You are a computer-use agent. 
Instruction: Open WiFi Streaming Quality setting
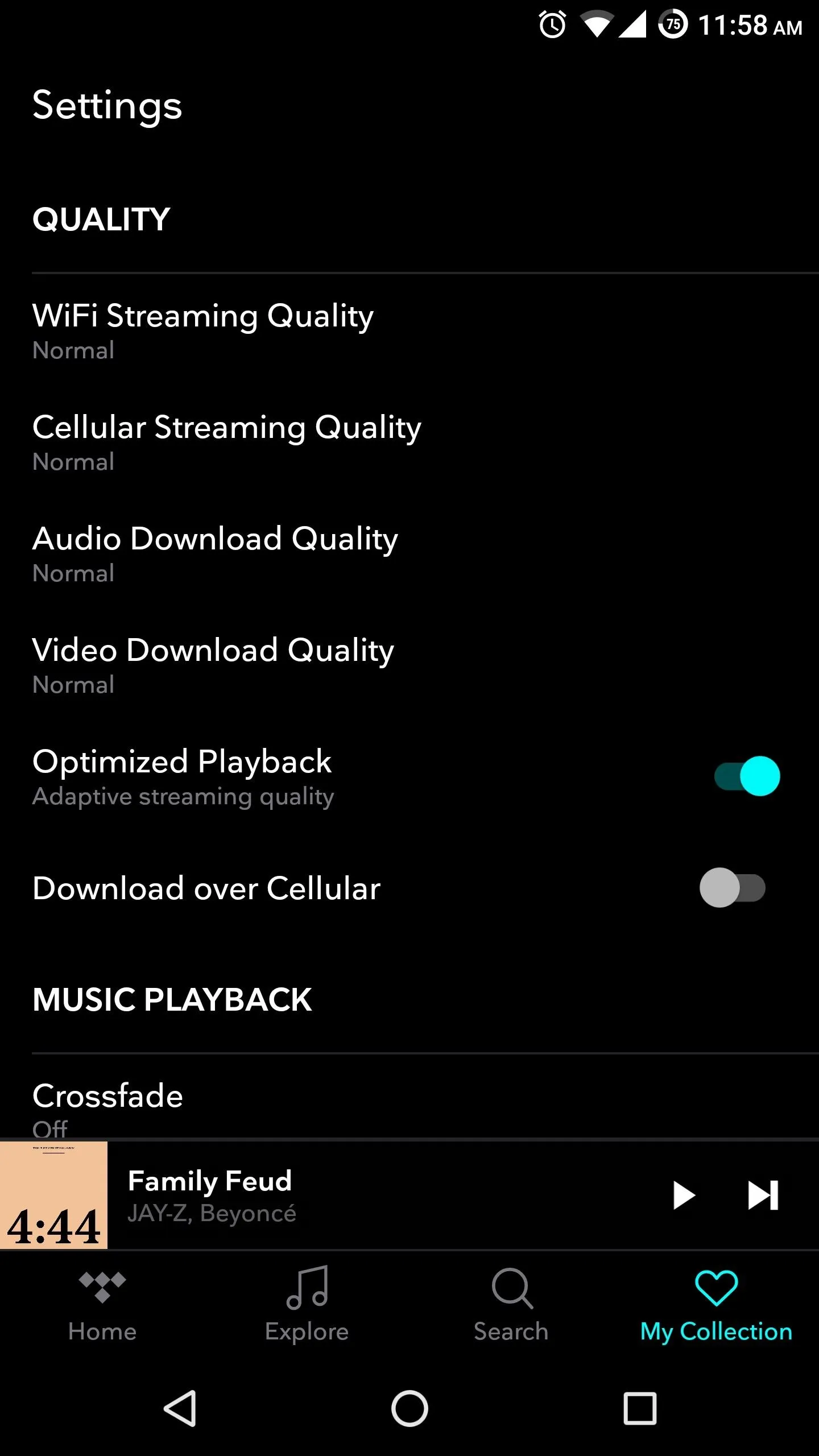point(409,331)
